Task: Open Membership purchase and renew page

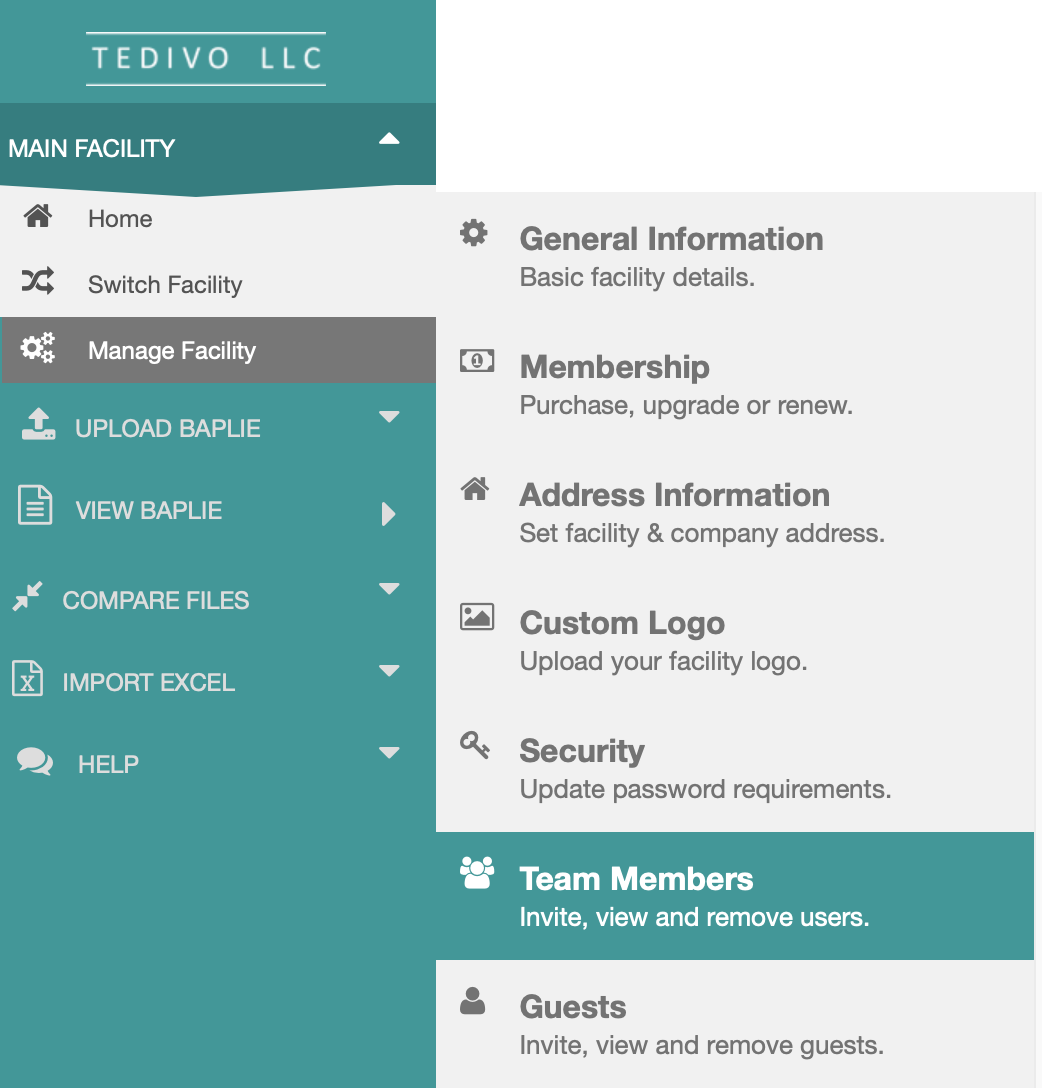Action: (x=615, y=368)
